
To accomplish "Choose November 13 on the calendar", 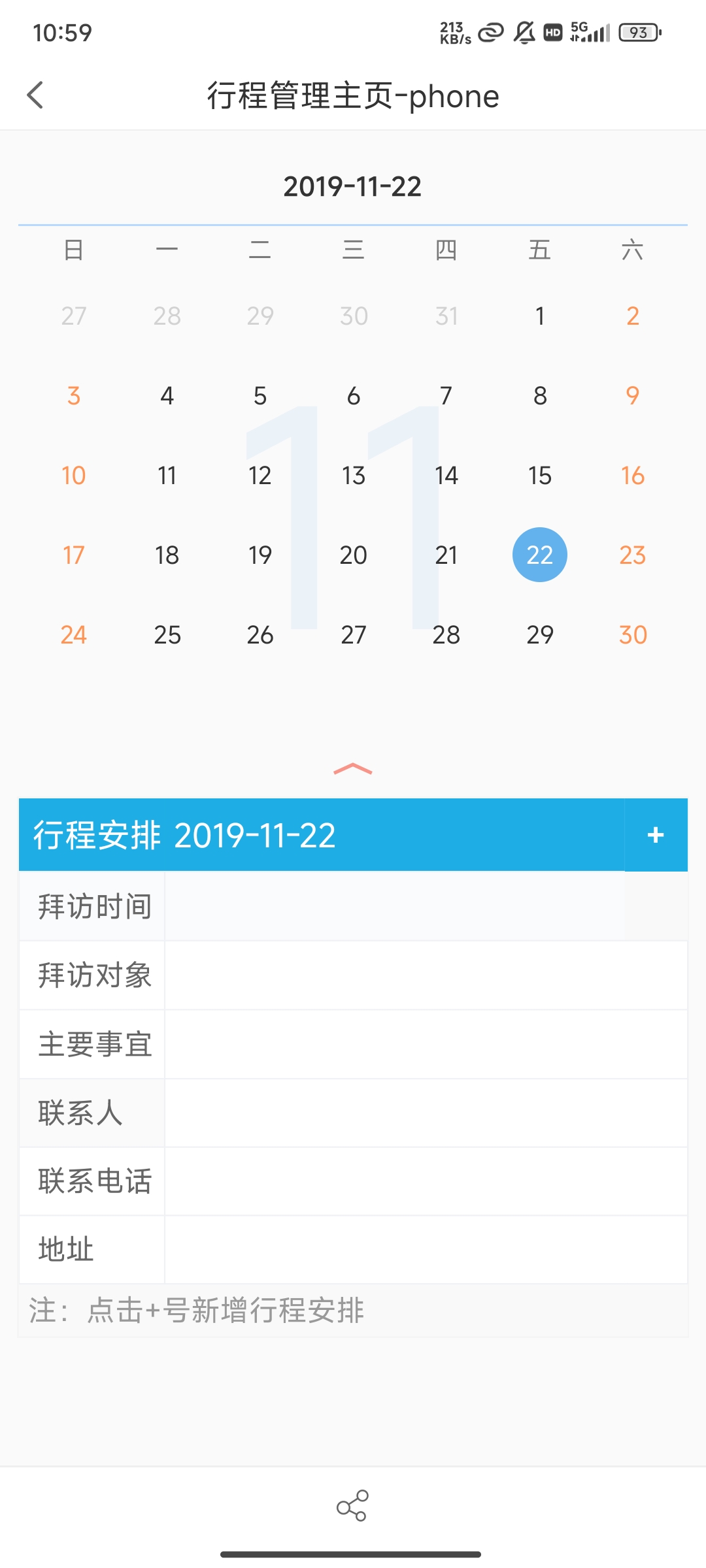I will (354, 476).
